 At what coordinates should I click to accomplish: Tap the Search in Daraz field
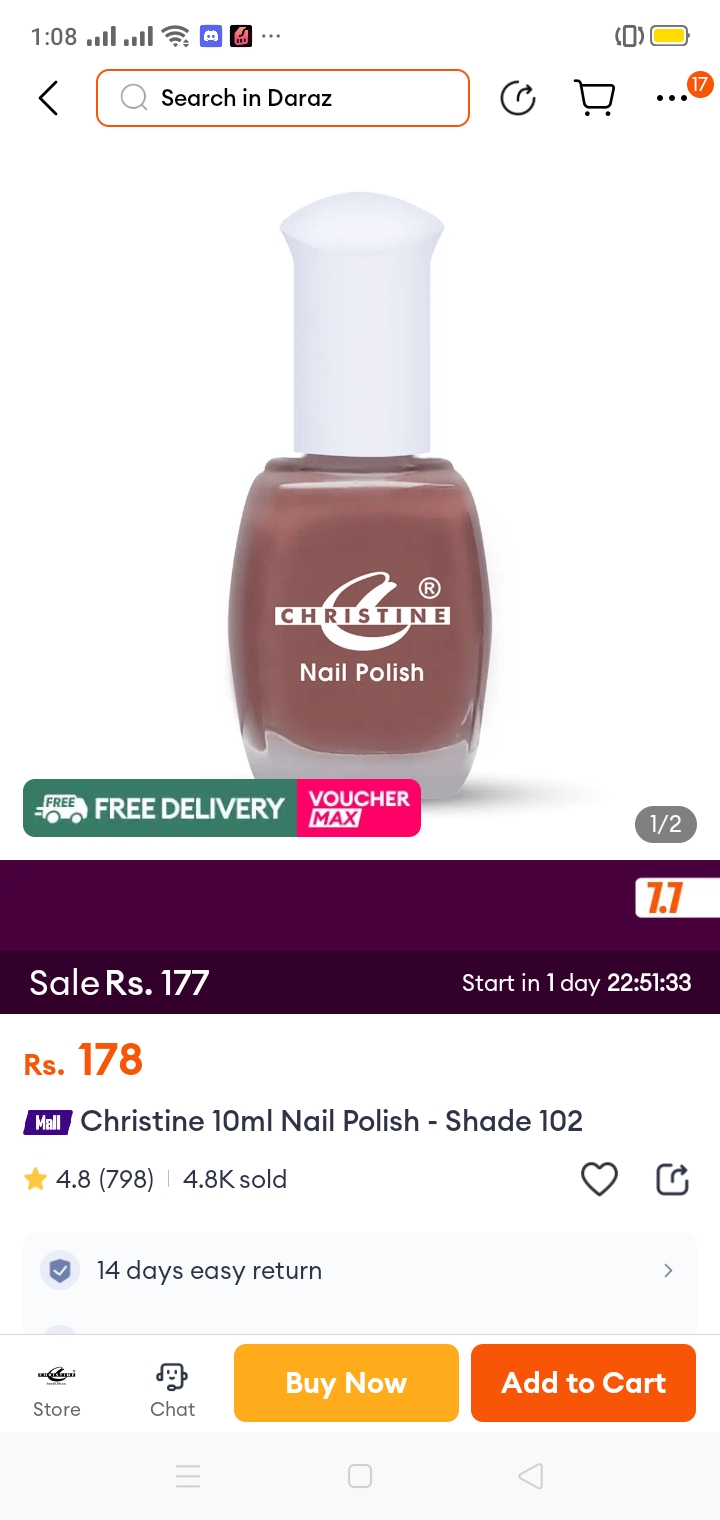[x=283, y=98]
